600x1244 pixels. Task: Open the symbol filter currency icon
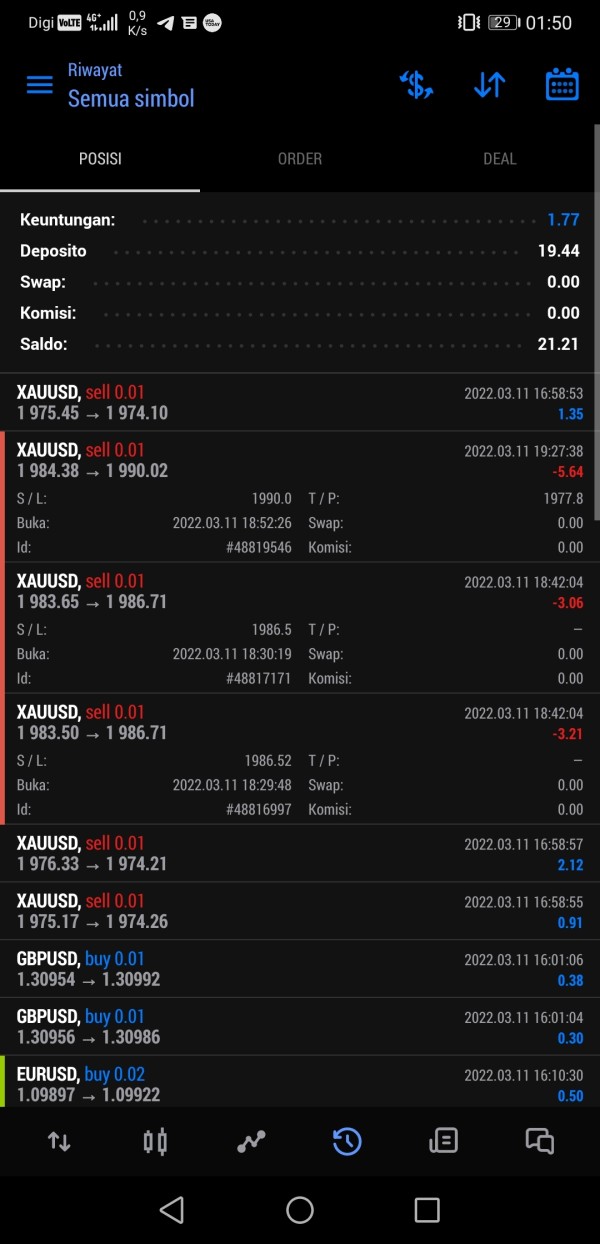tap(416, 85)
